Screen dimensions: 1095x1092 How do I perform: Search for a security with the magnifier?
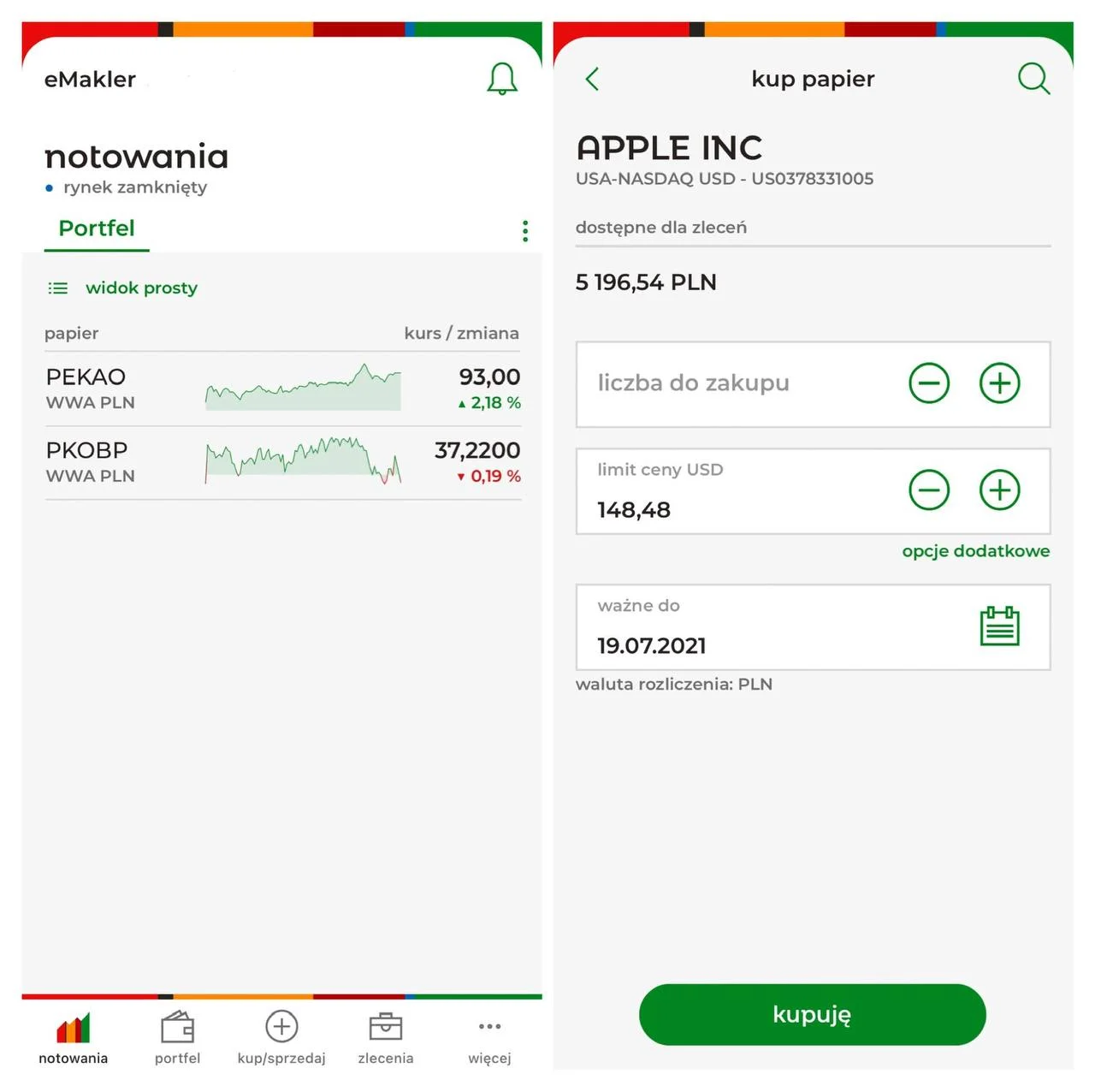(1033, 79)
